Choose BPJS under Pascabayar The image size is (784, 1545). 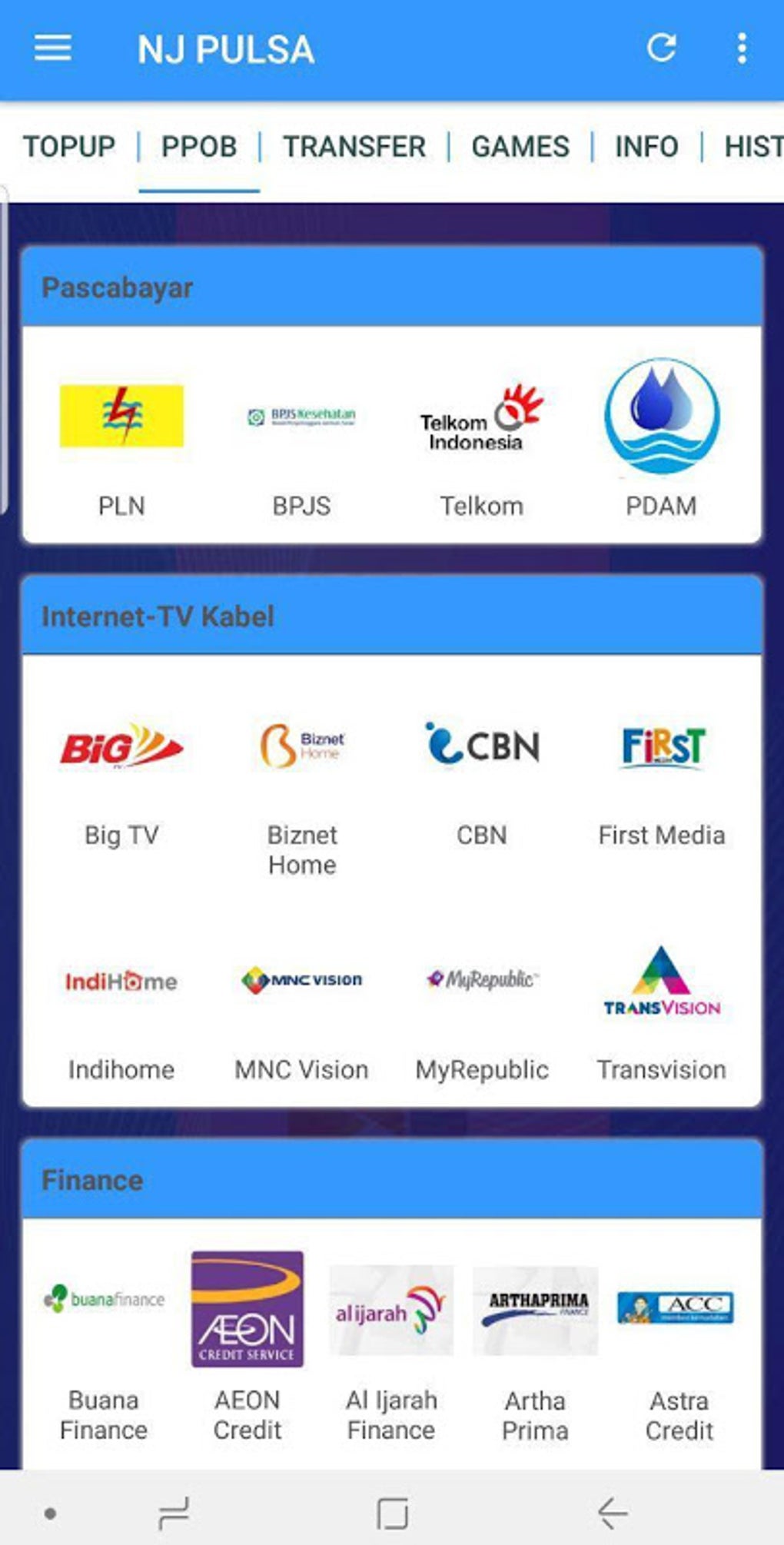click(301, 438)
